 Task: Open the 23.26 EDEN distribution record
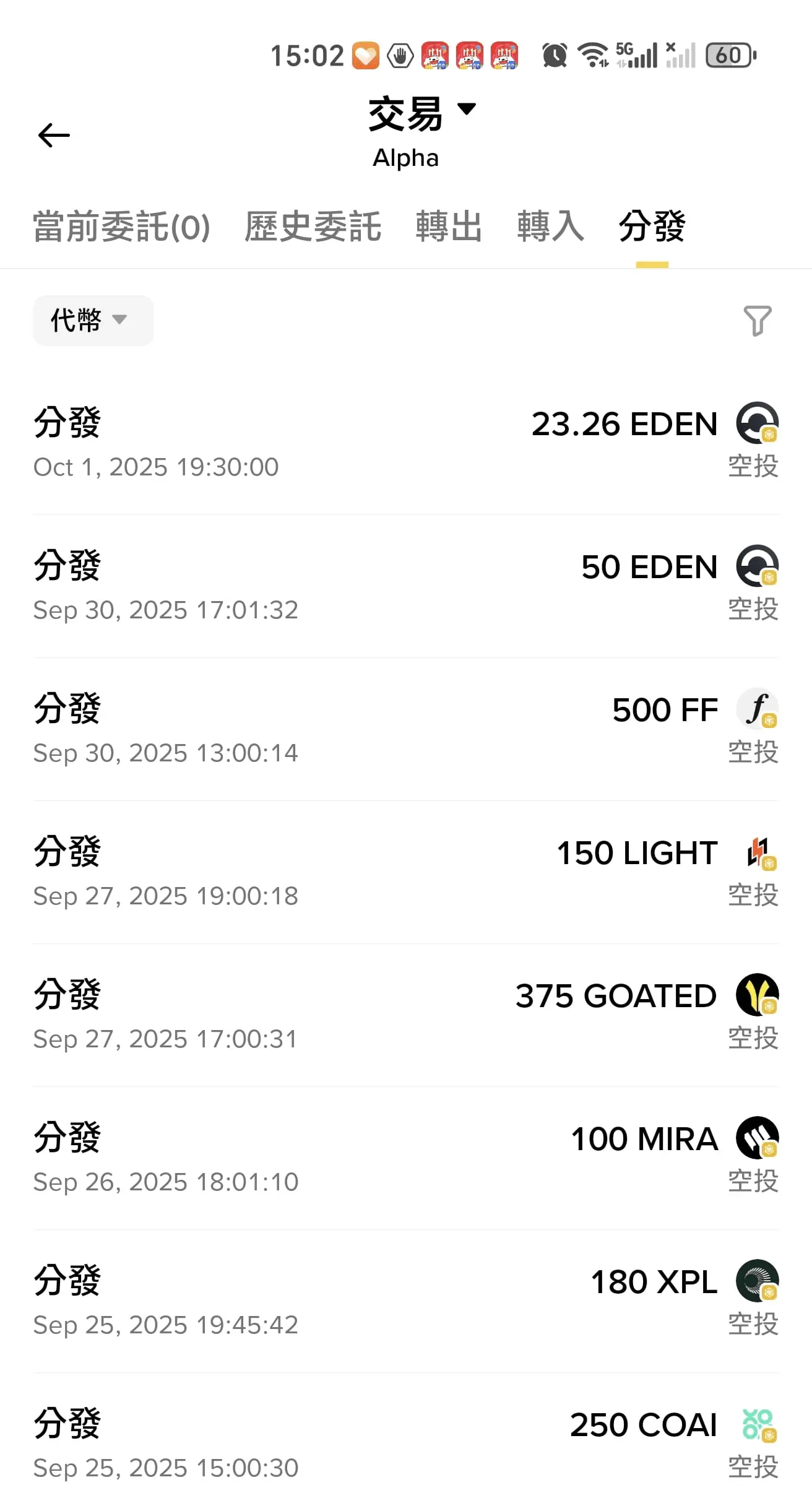(x=406, y=443)
